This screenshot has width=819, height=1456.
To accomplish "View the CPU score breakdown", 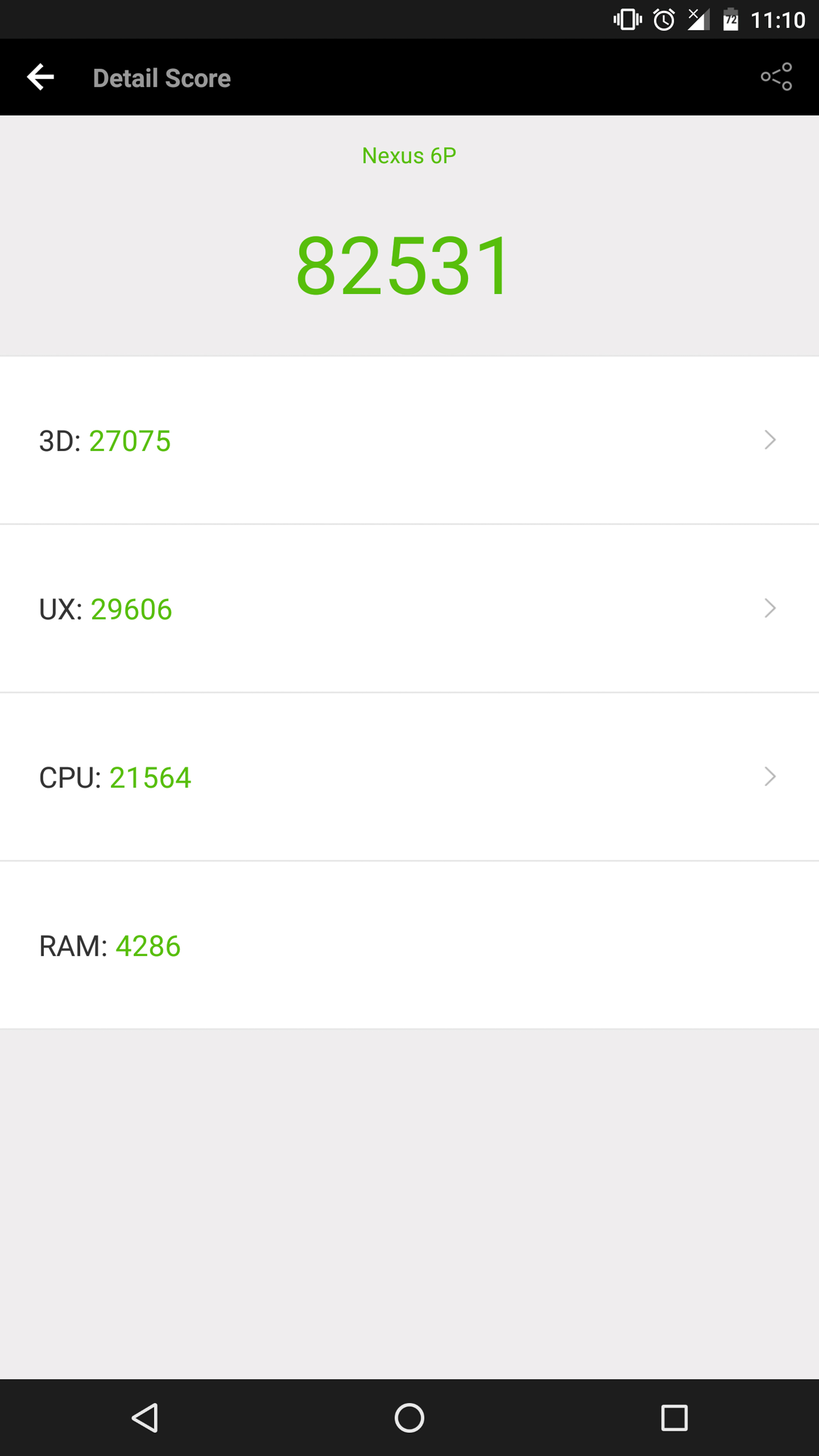I will [409, 777].
